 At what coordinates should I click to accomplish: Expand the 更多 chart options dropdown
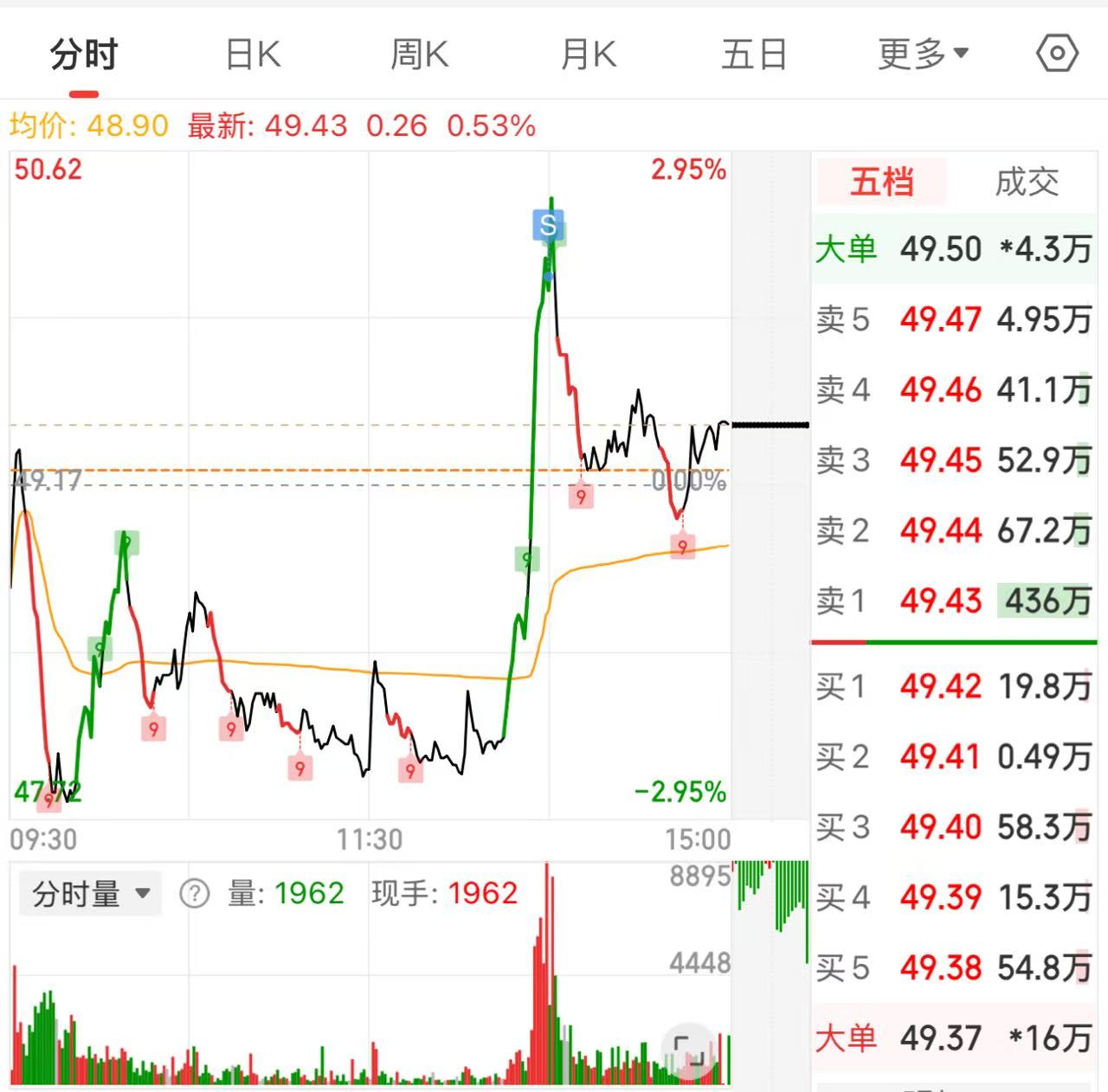point(922,55)
